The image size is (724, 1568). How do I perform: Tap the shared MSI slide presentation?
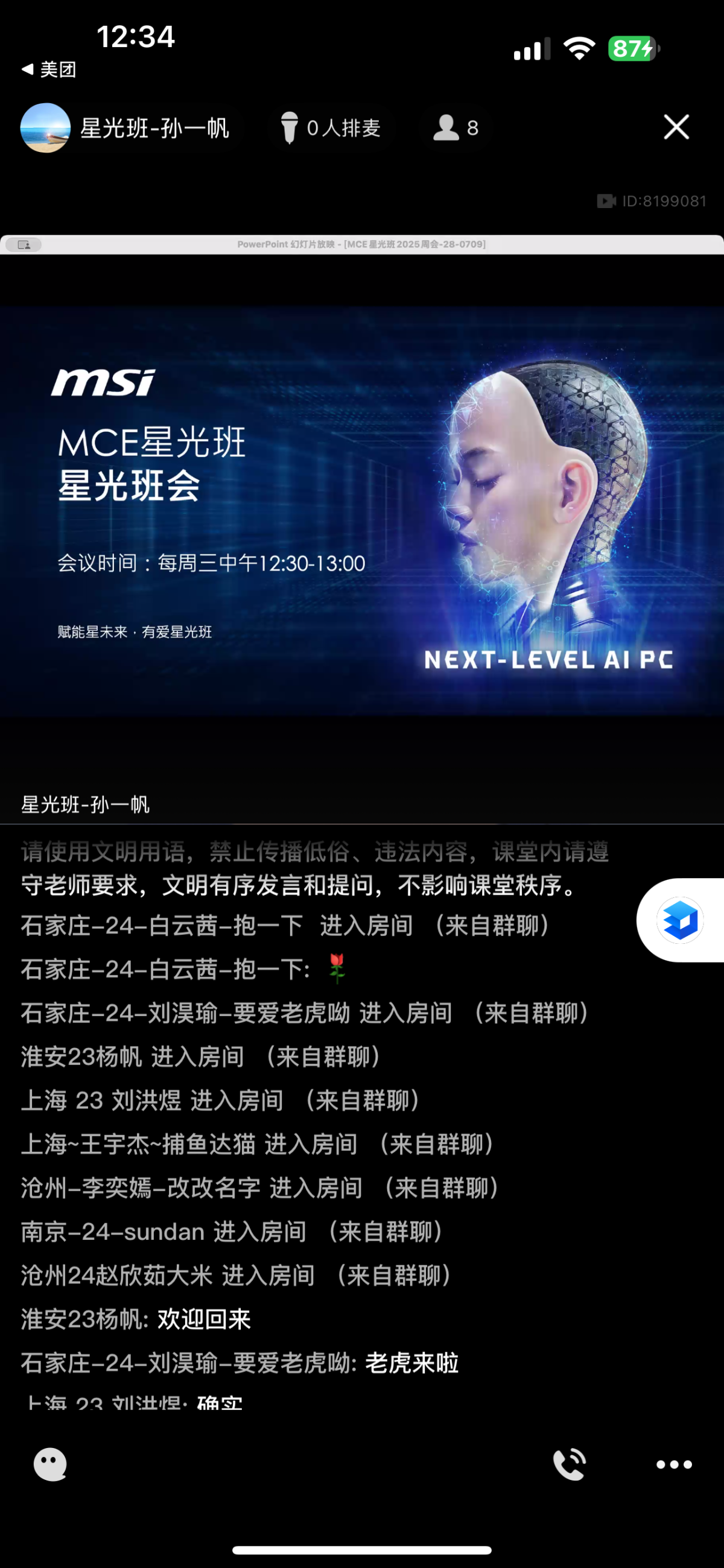click(361, 511)
